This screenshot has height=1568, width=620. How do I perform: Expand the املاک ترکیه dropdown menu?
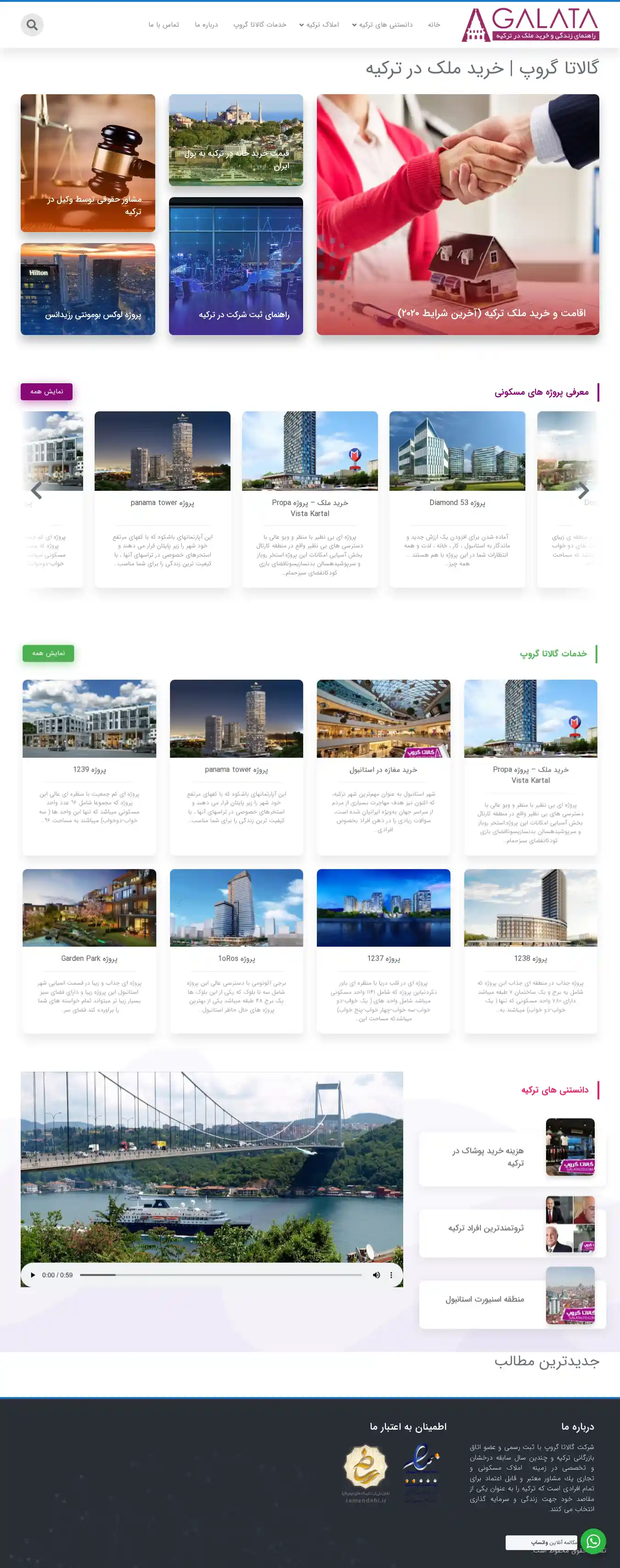click(x=319, y=25)
